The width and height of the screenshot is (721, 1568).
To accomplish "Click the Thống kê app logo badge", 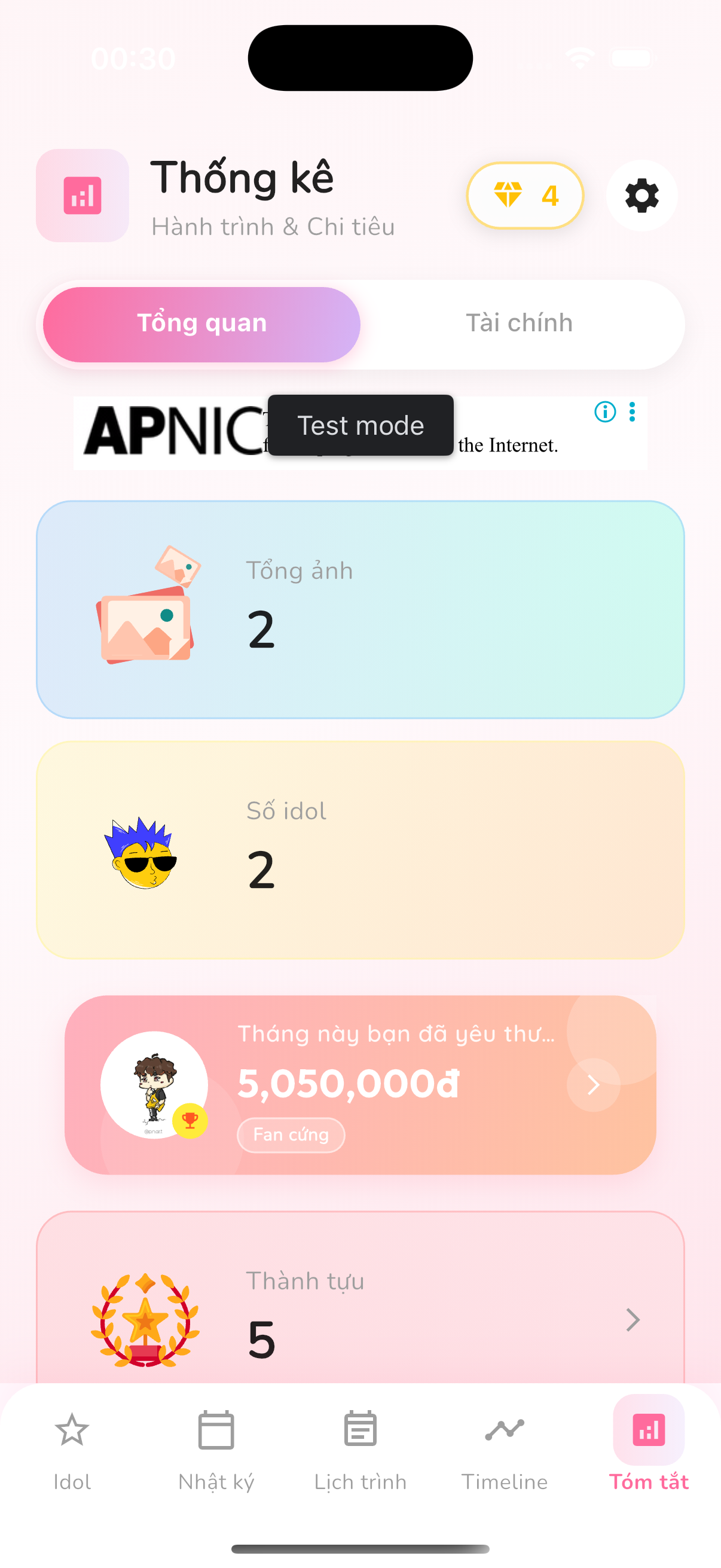I will pos(82,196).
